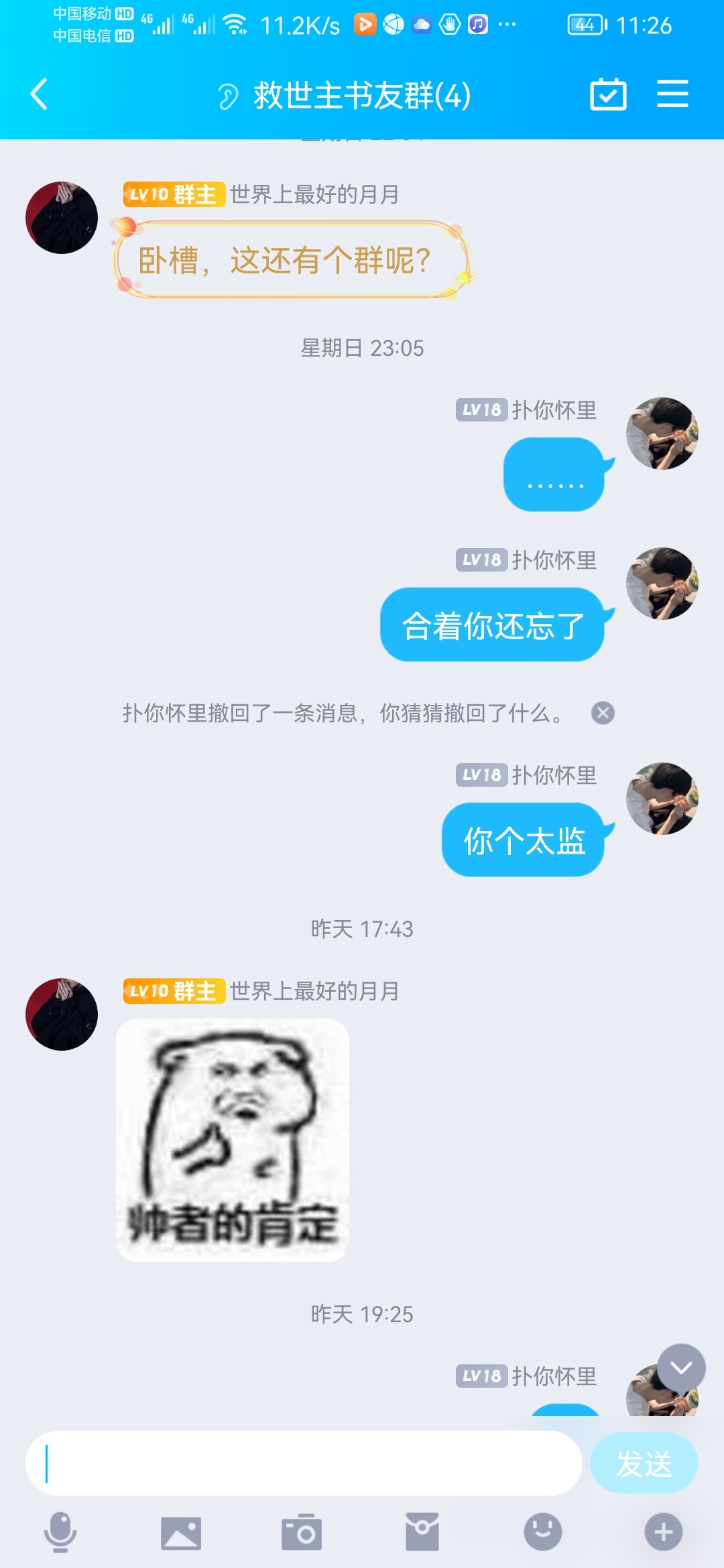Go back from the group chat
The width and height of the screenshot is (724, 1568).
pyautogui.click(x=40, y=94)
